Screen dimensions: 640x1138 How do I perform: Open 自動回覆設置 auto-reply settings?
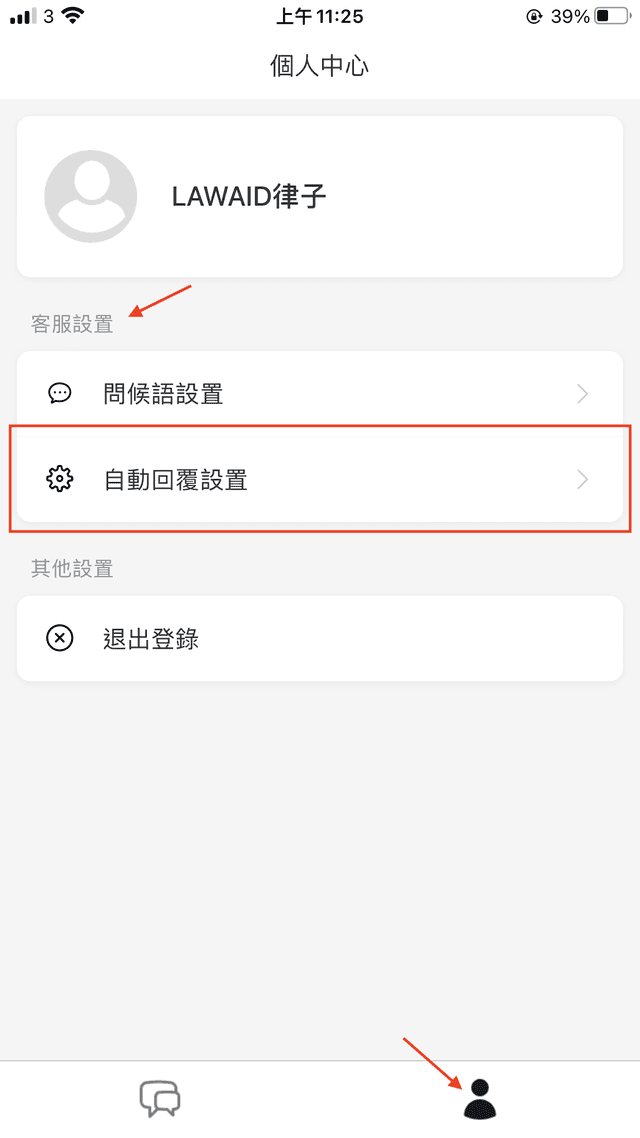pyautogui.click(x=318, y=480)
